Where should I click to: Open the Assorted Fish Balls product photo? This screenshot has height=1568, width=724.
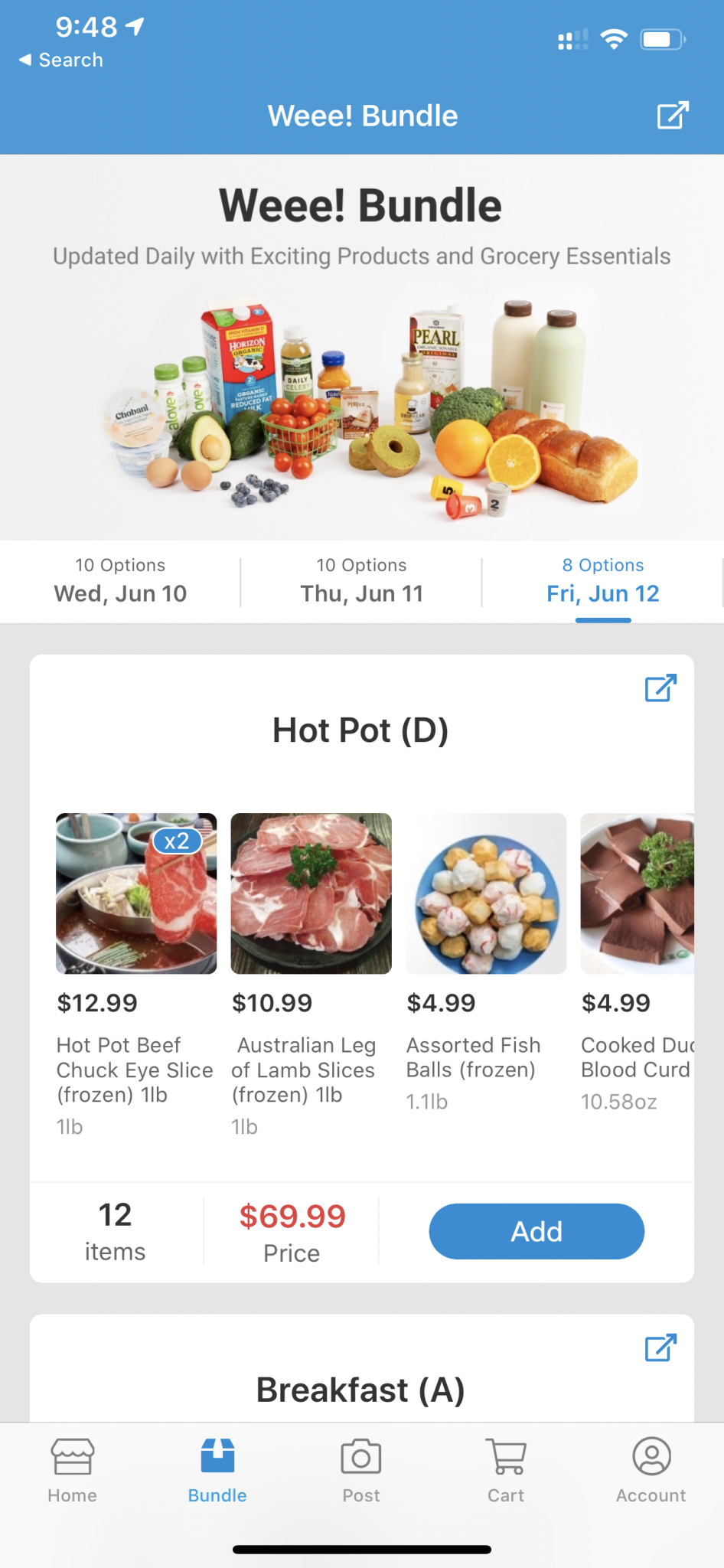coord(485,893)
